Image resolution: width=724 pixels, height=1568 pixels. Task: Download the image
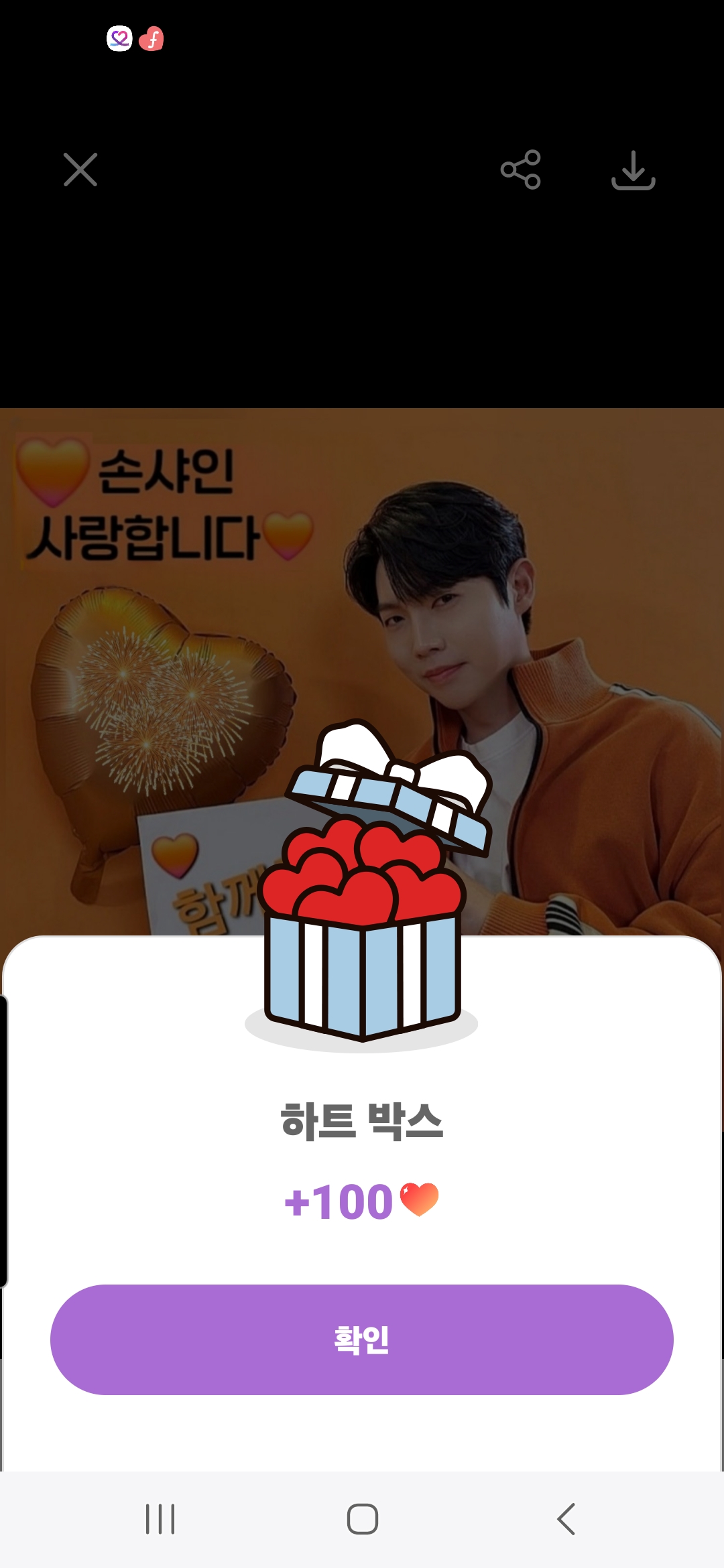click(633, 170)
